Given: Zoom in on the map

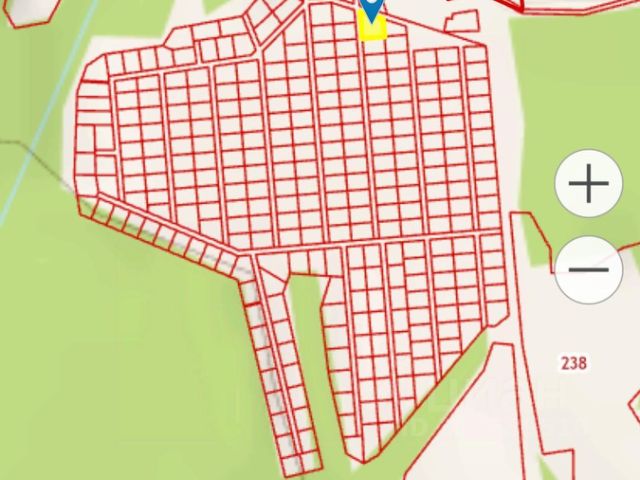Looking at the screenshot, I should tap(589, 184).
